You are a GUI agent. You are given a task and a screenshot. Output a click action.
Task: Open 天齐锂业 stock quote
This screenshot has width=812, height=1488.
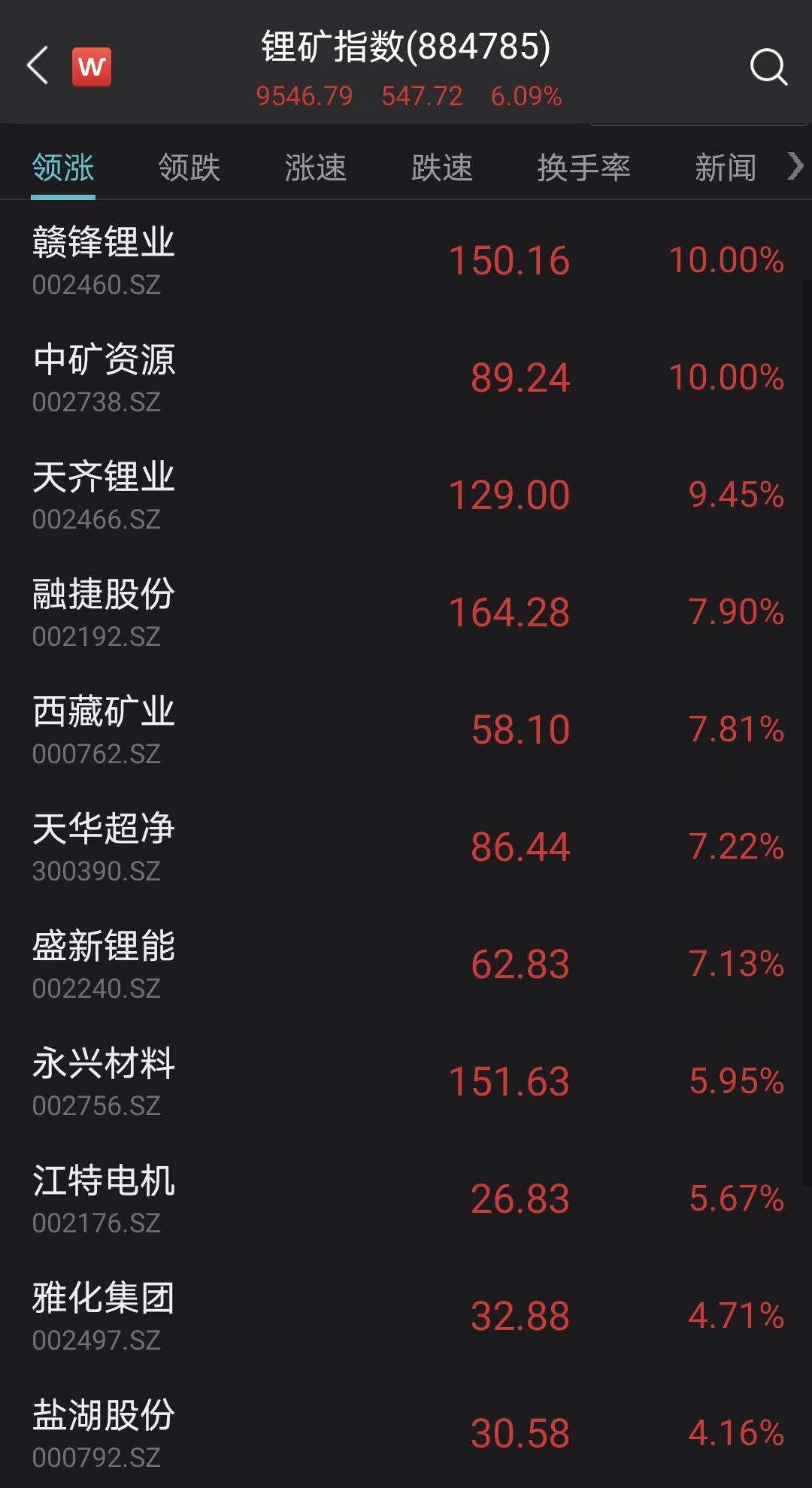click(406, 495)
